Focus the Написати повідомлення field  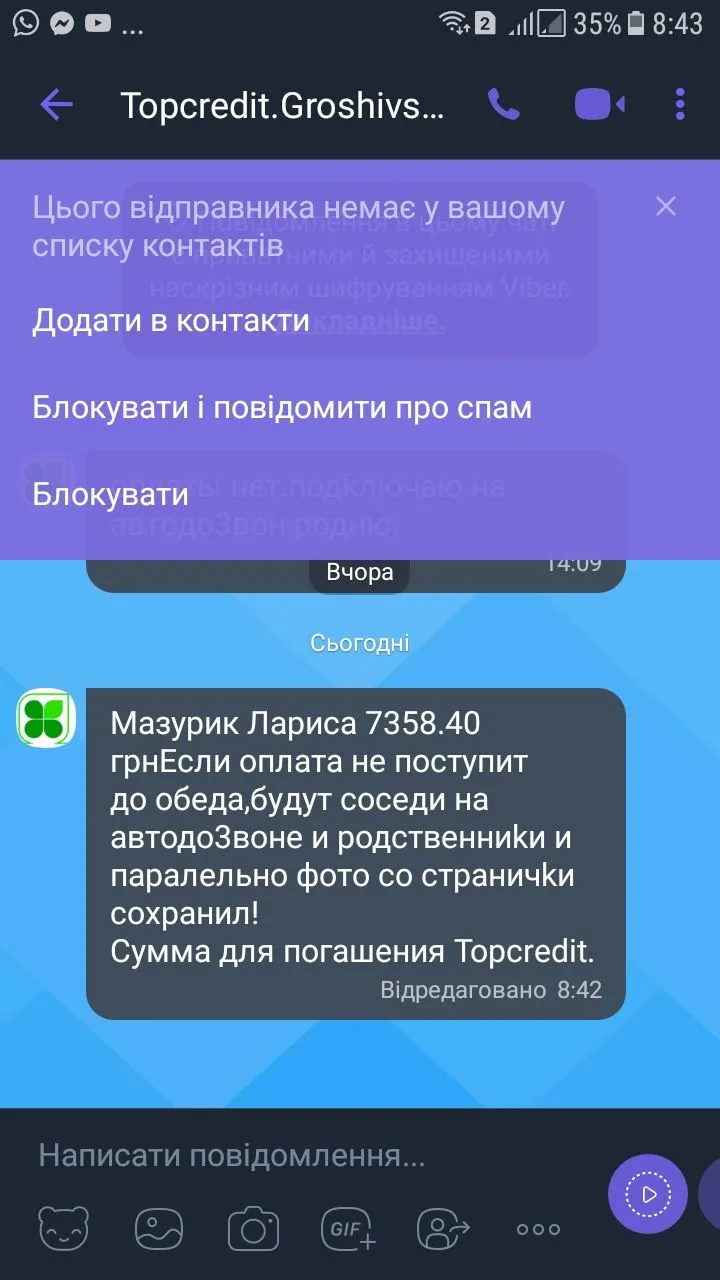(x=300, y=1157)
